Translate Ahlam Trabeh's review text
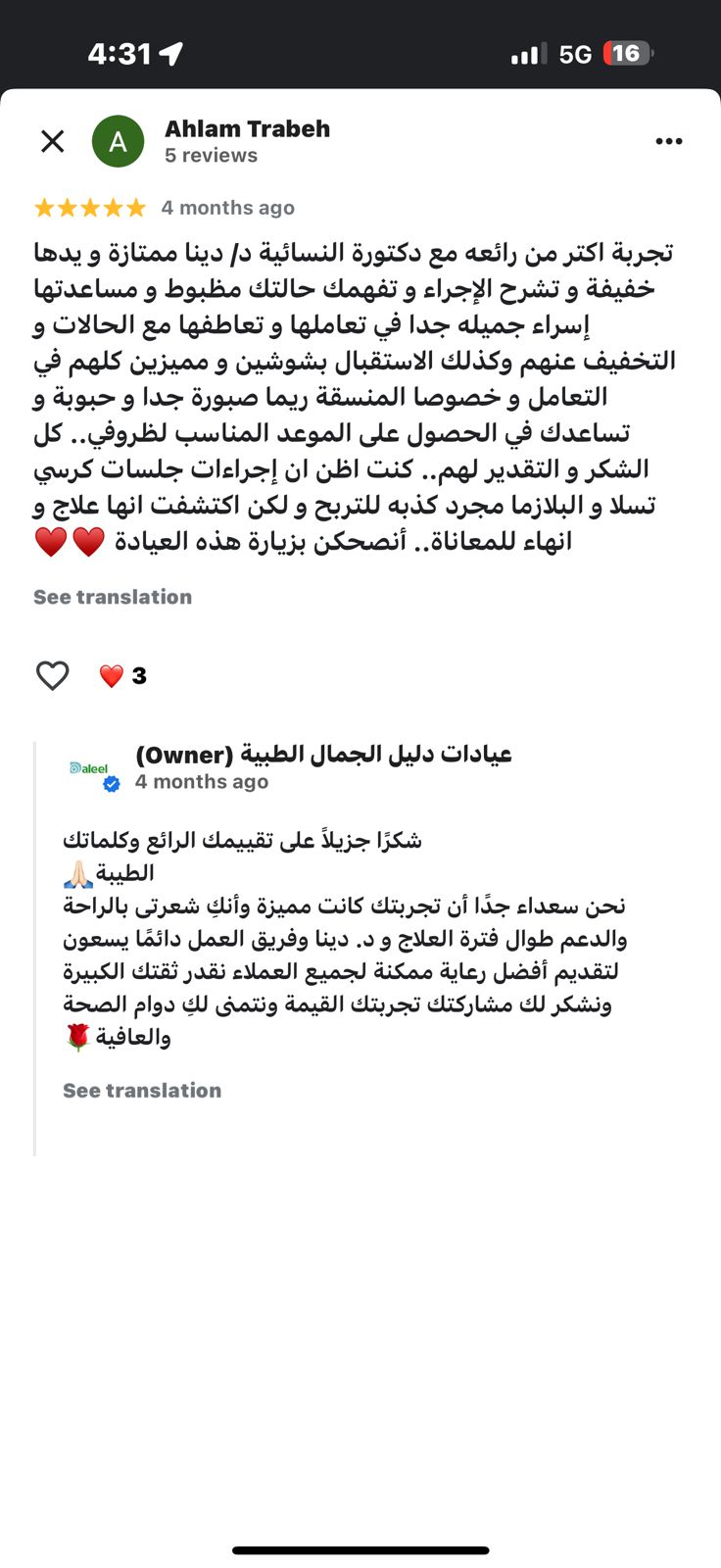The width and height of the screenshot is (721, 1568). point(113,597)
